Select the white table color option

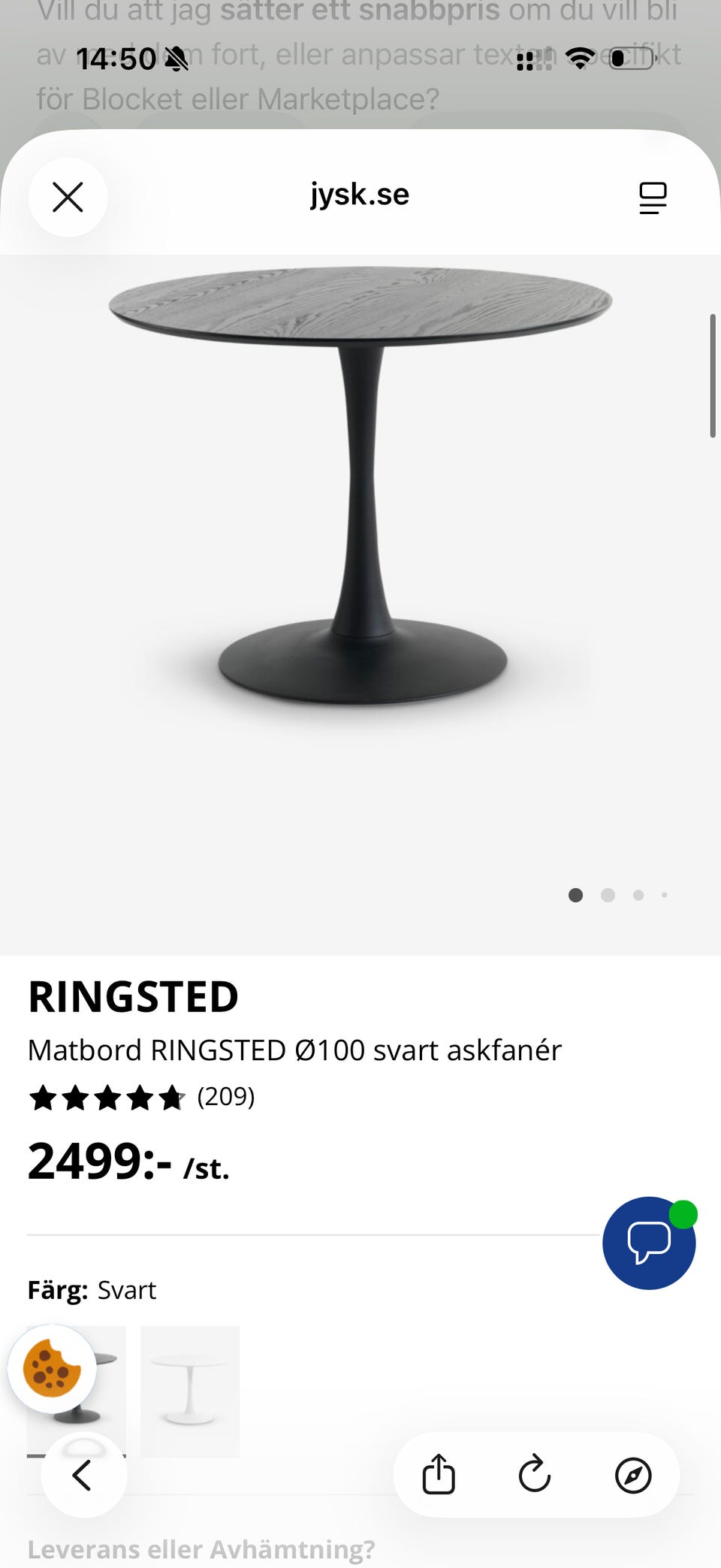coord(190,1391)
